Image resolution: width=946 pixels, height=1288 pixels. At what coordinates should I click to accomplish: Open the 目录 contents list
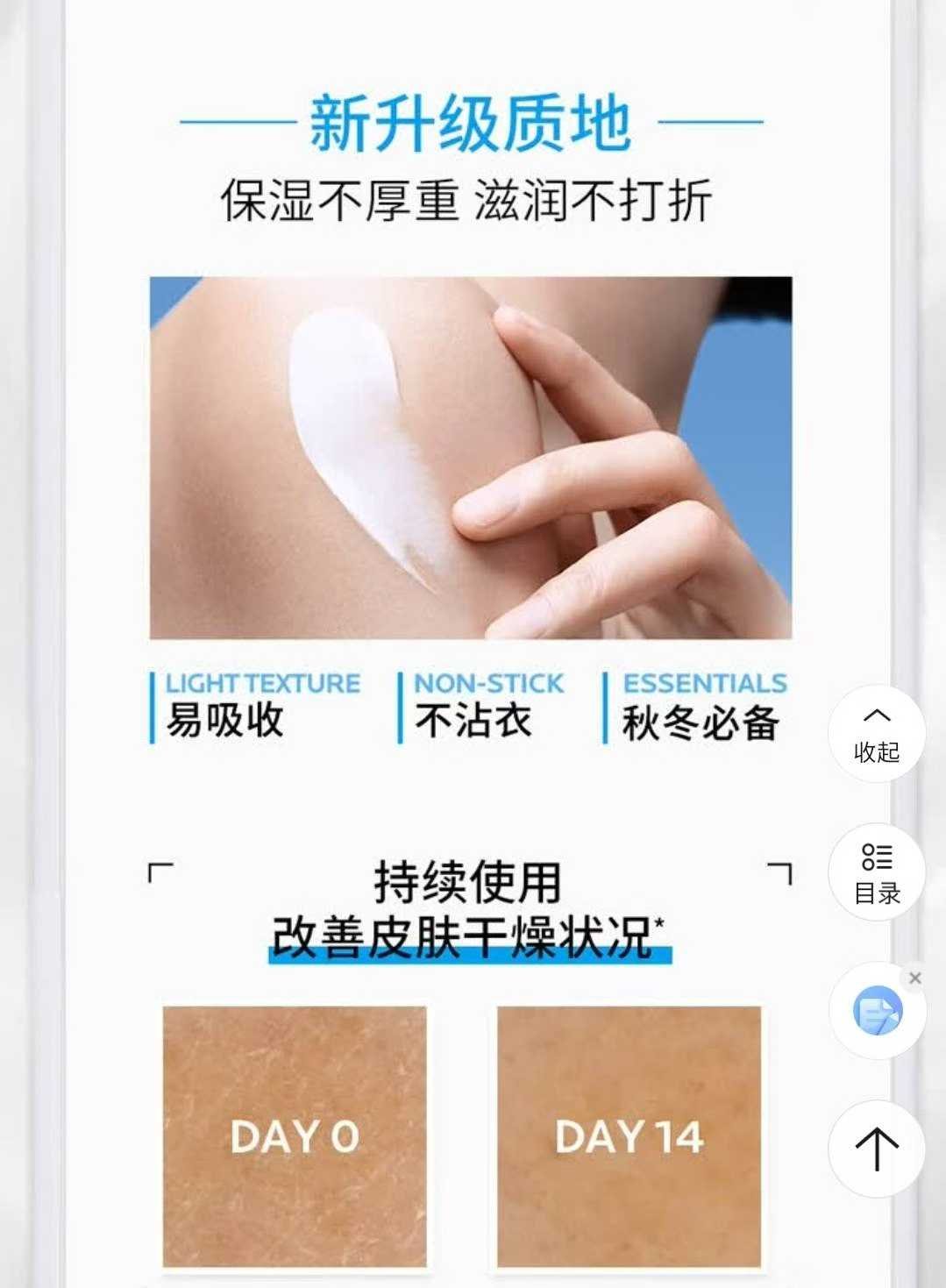(876, 872)
